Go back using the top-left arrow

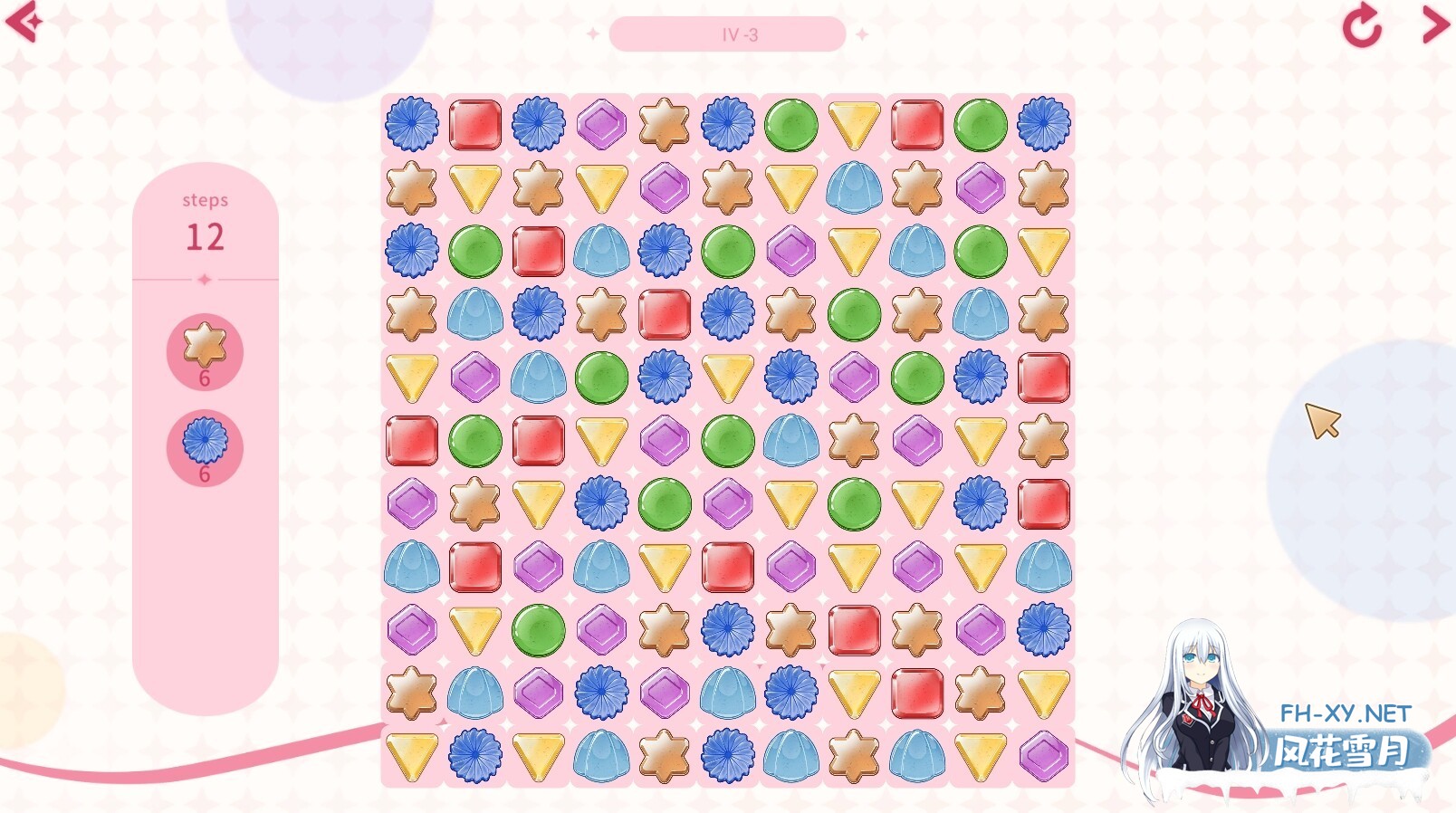tap(24, 21)
